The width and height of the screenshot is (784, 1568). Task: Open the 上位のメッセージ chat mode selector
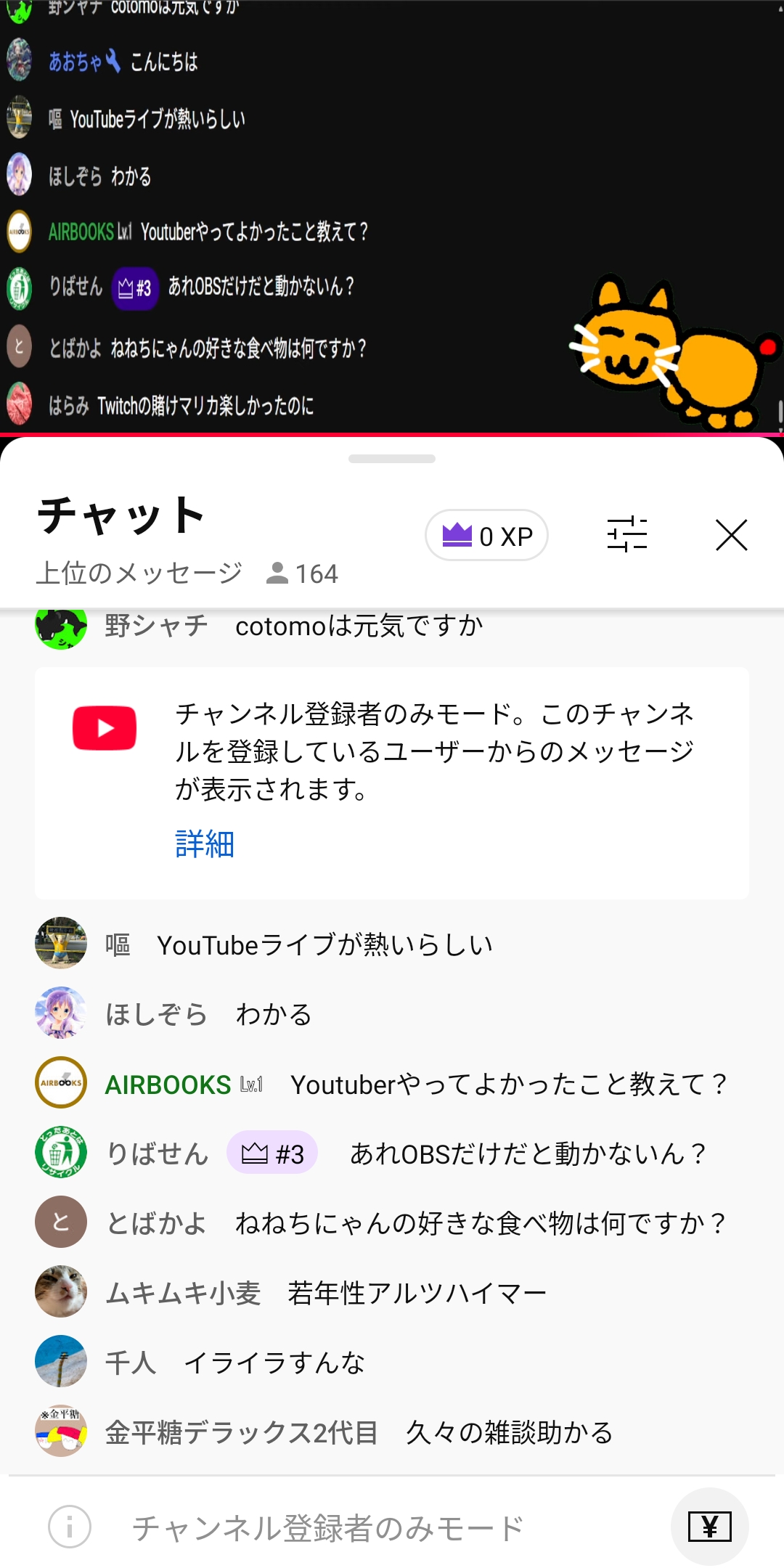[x=139, y=573]
